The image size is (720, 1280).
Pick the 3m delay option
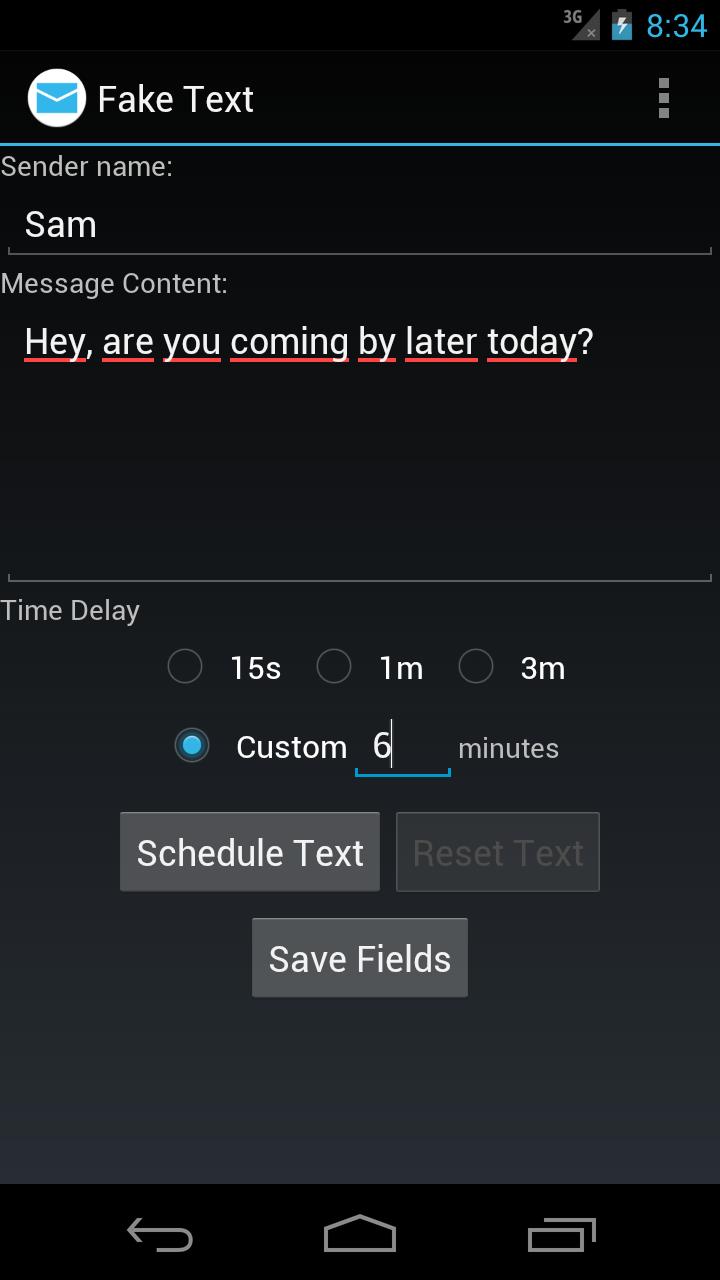476,667
